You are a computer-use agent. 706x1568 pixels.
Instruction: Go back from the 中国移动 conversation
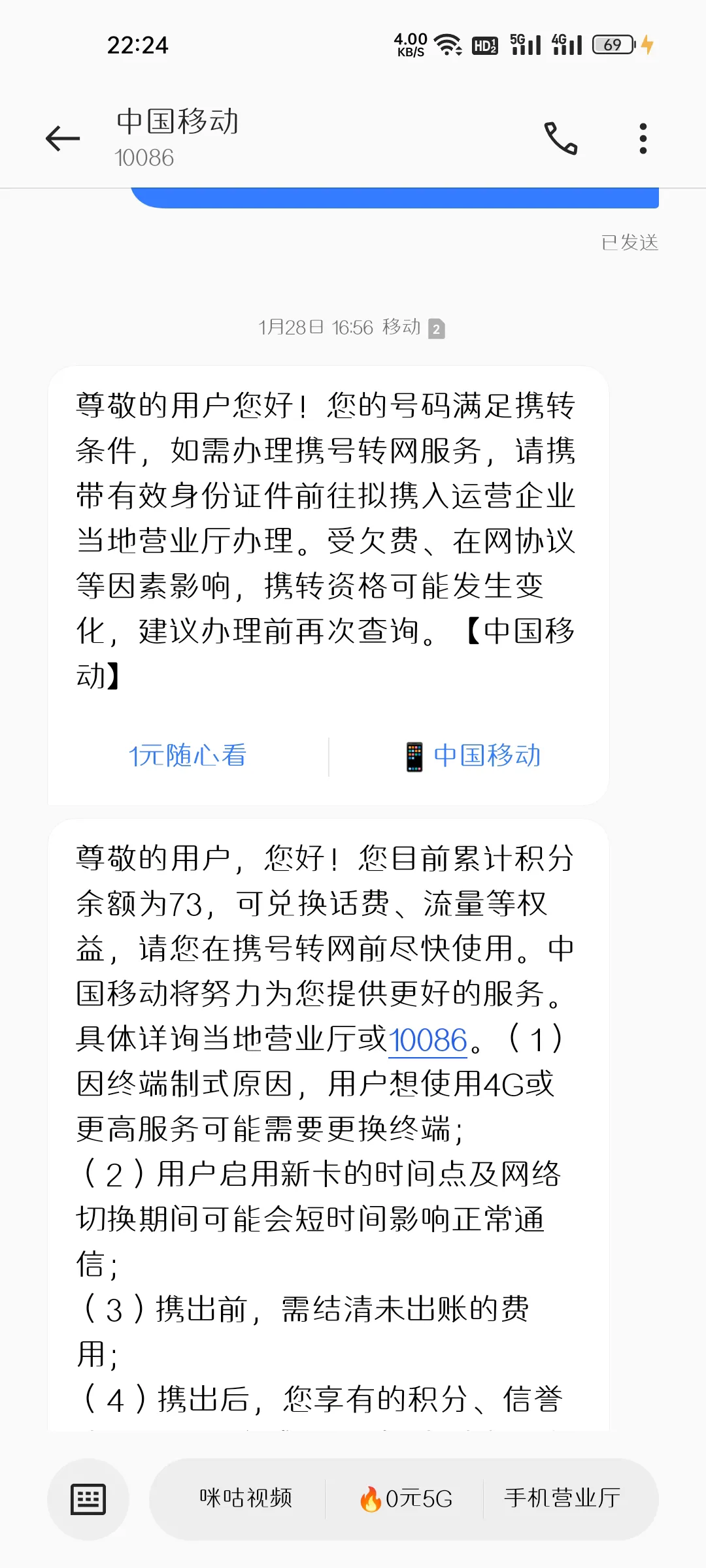[63, 139]
